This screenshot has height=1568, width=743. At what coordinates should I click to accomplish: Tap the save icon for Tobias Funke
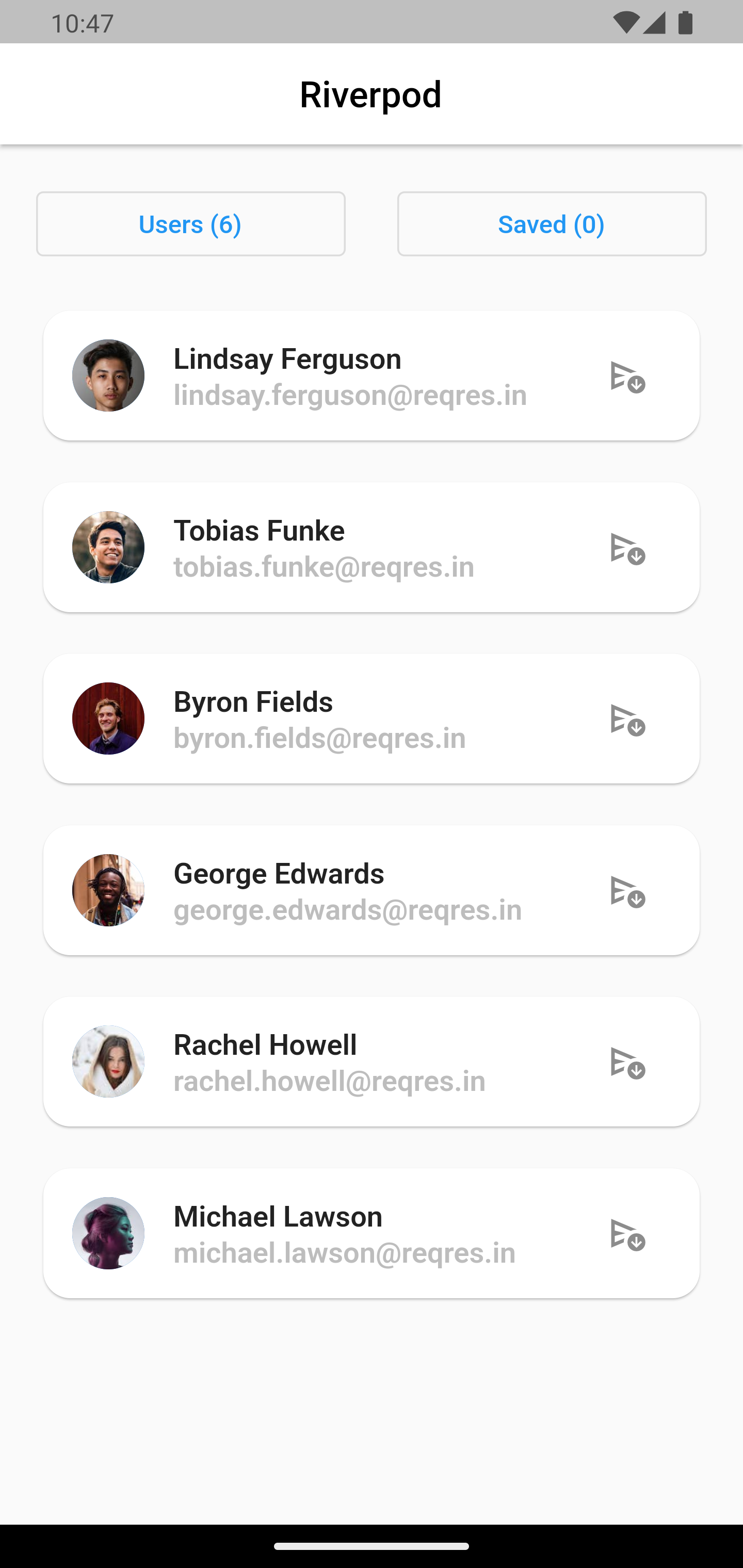pyautogui.click(x=627, y=548)
